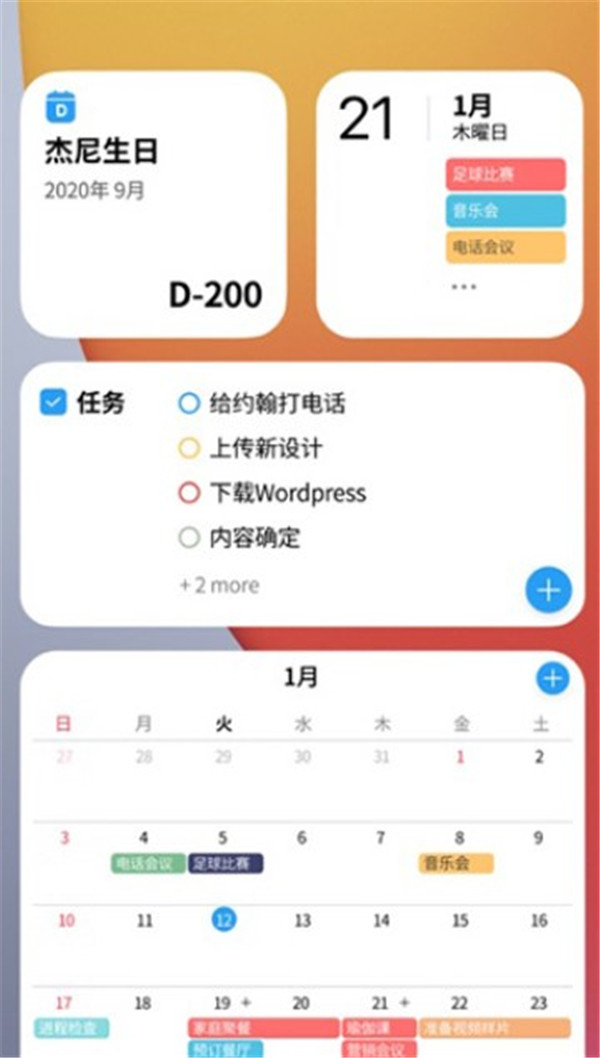600x1058 pixels.
Task: Open the 足球比赛 event on day 5
Action: (x=226, y=862)
